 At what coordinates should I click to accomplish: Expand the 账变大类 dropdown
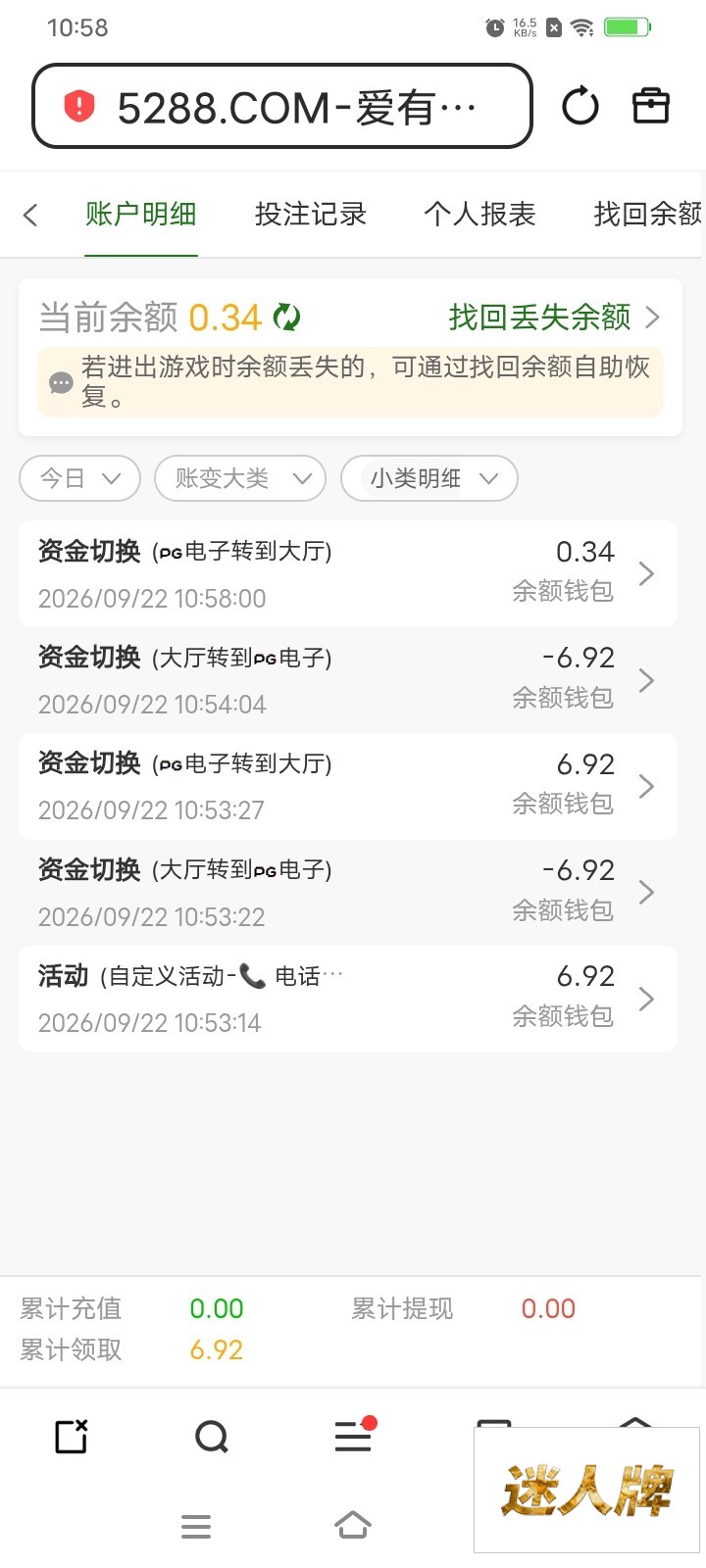[x=240, y=478]
